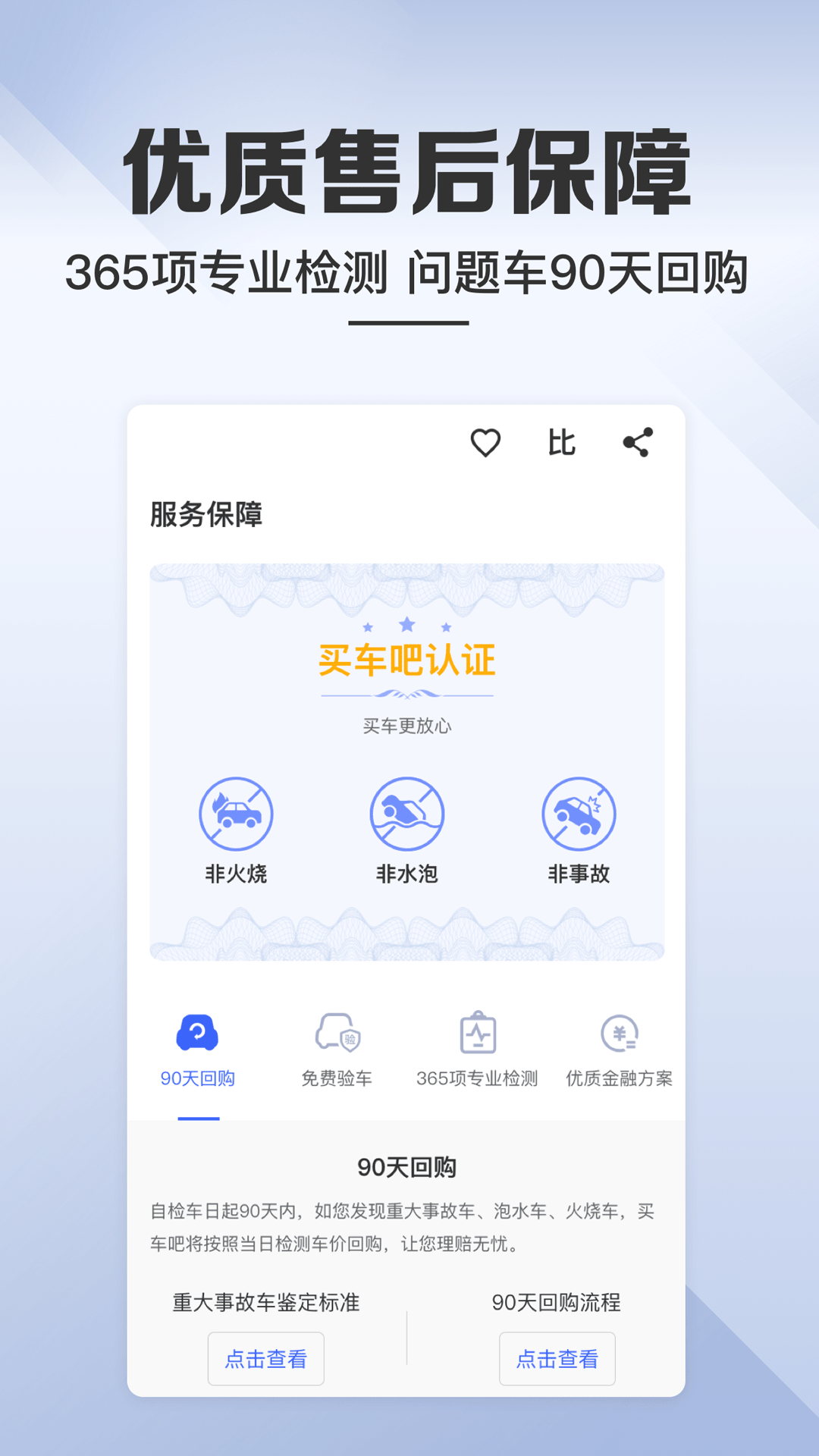Open the 比 compare icon
819x1456 pixels.
pyautogui.click(x=561, y=442)
